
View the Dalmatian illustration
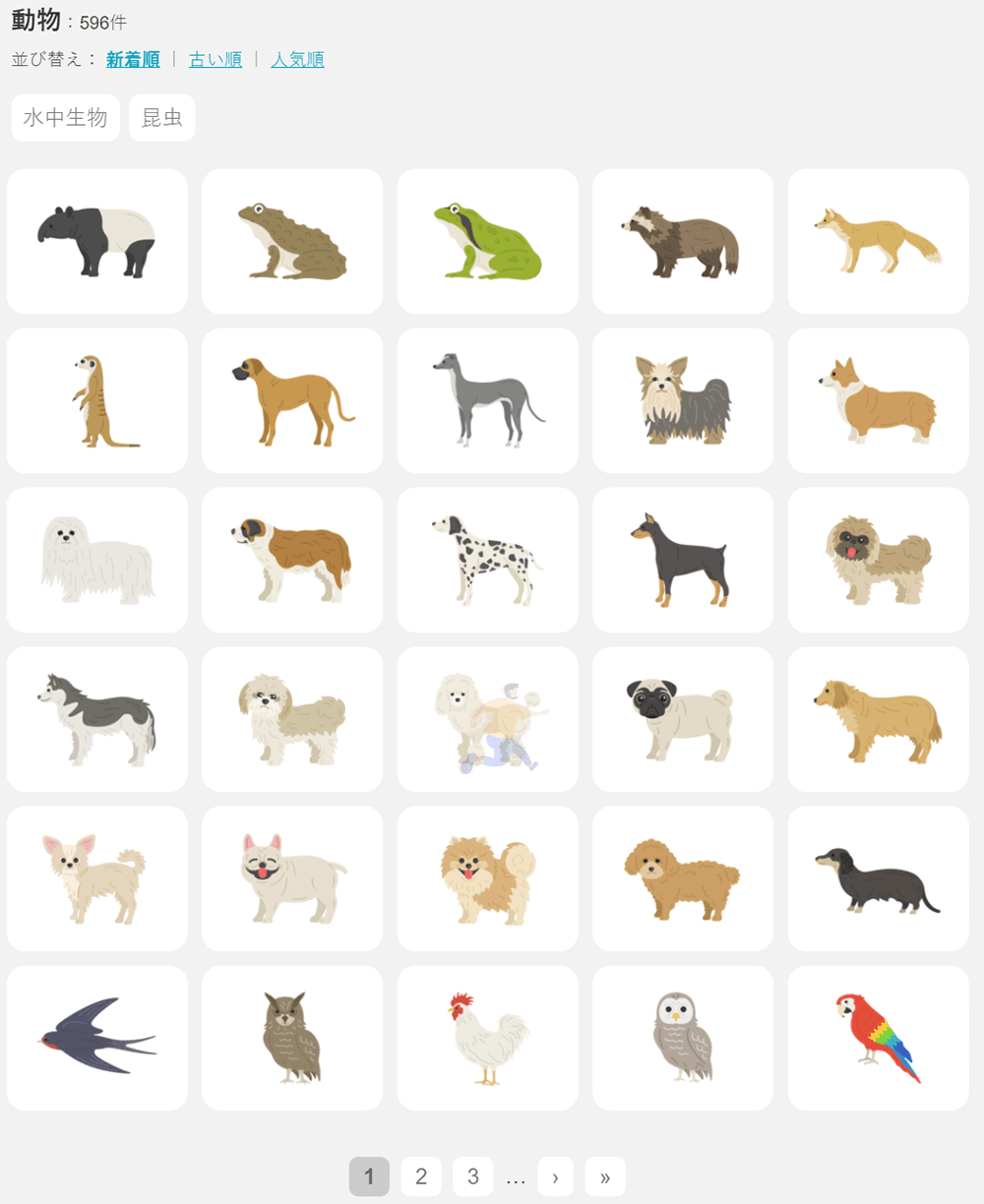[488, 560]
